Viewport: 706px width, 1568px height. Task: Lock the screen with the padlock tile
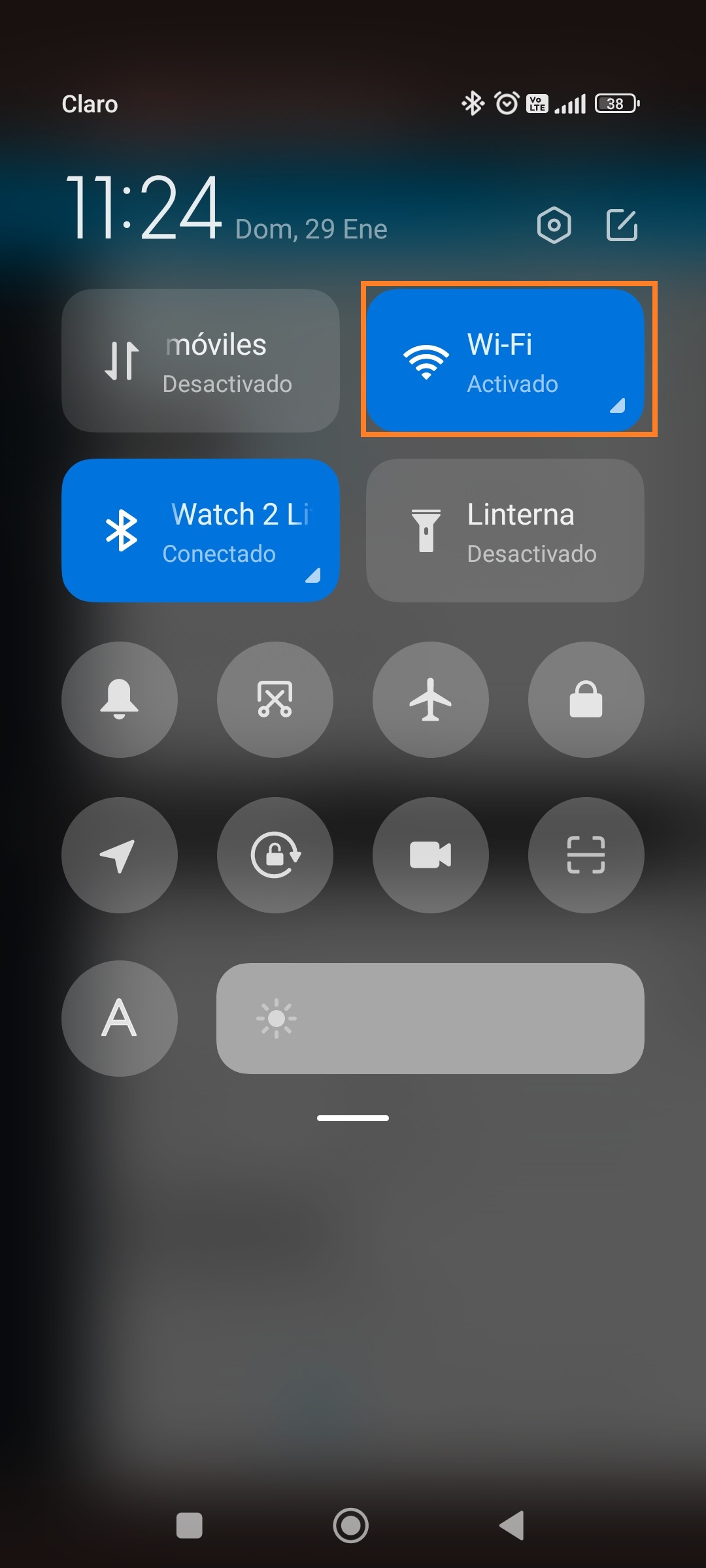(x=586, y=700)
